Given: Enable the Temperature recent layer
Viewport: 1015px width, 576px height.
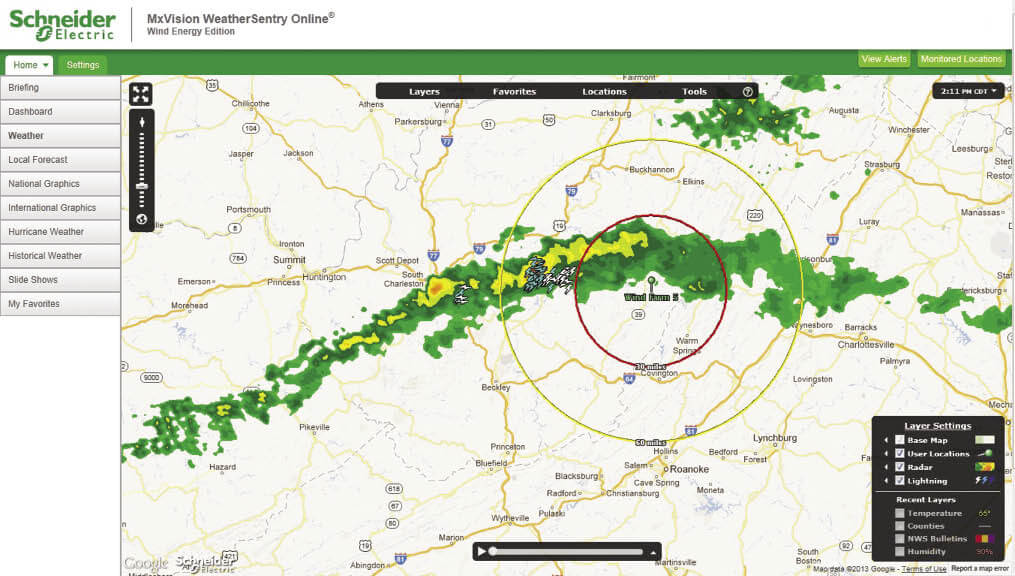Looking at the screenshot, I should click(900, 513).
